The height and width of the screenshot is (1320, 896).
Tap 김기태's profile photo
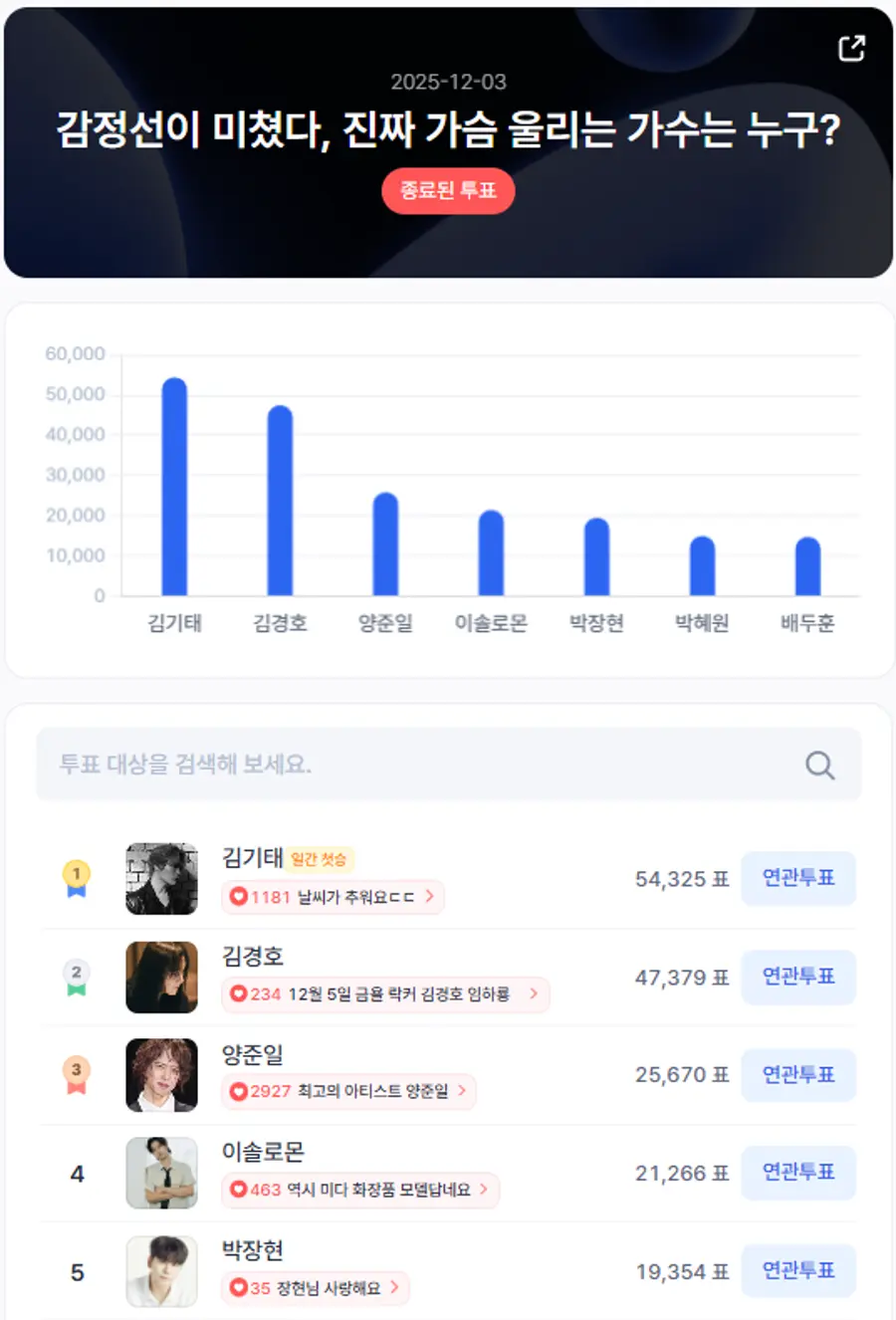tap(161, 879)
